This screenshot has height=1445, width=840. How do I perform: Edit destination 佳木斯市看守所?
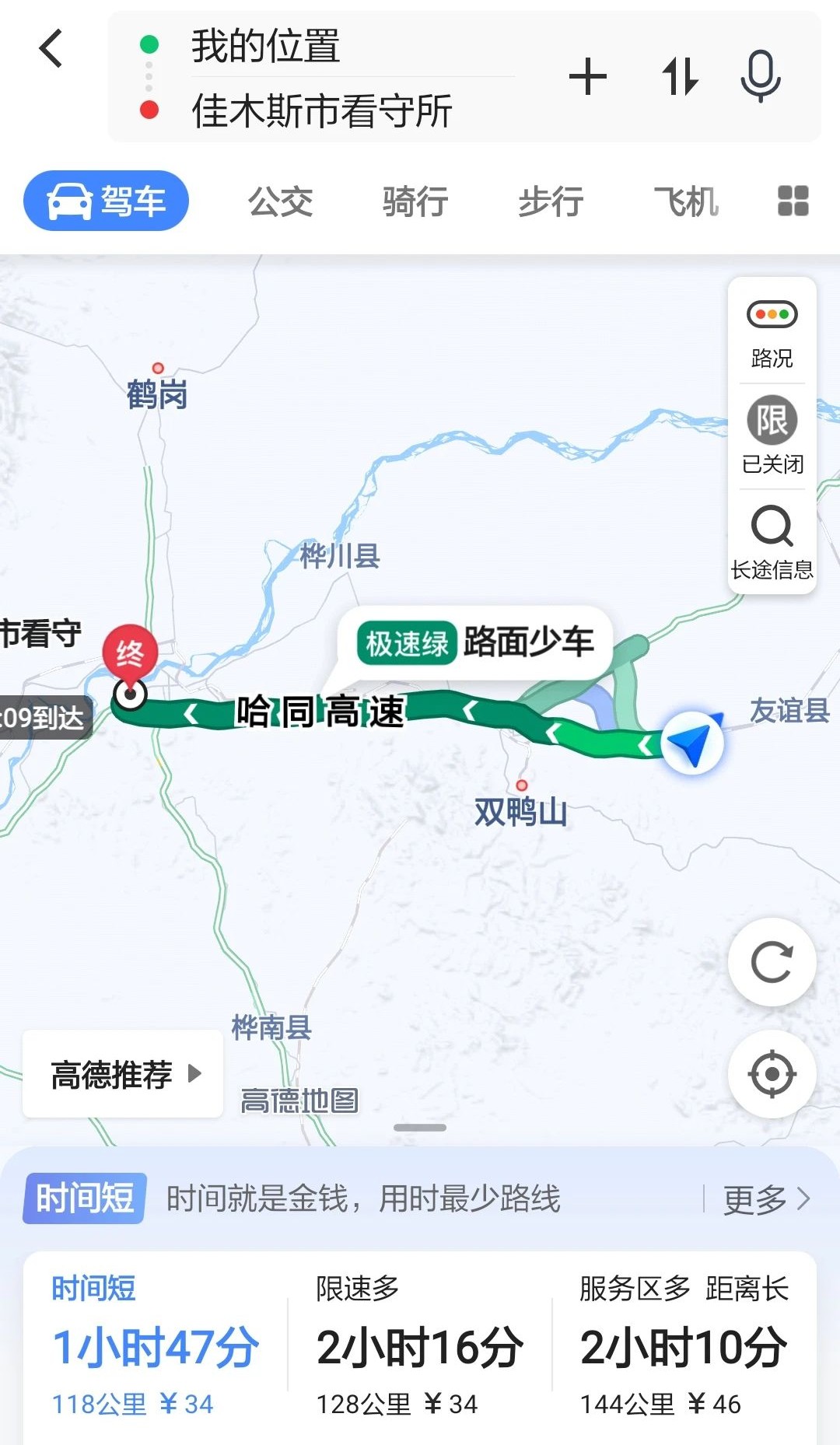(322, 110)
